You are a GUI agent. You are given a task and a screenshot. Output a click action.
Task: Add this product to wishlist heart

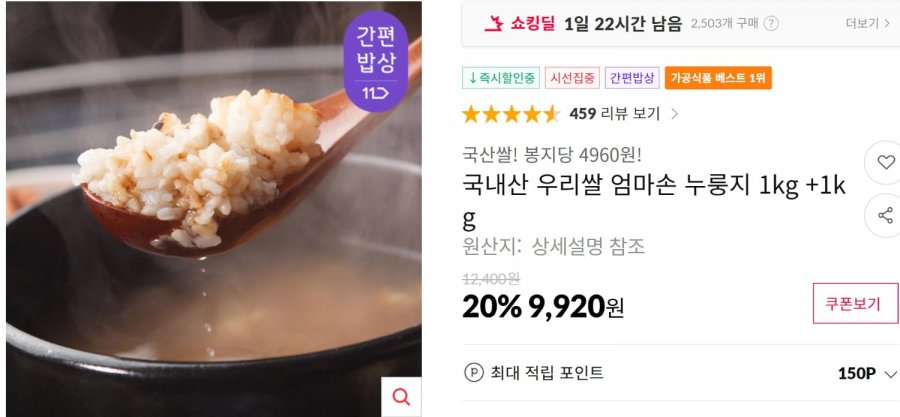885,162
